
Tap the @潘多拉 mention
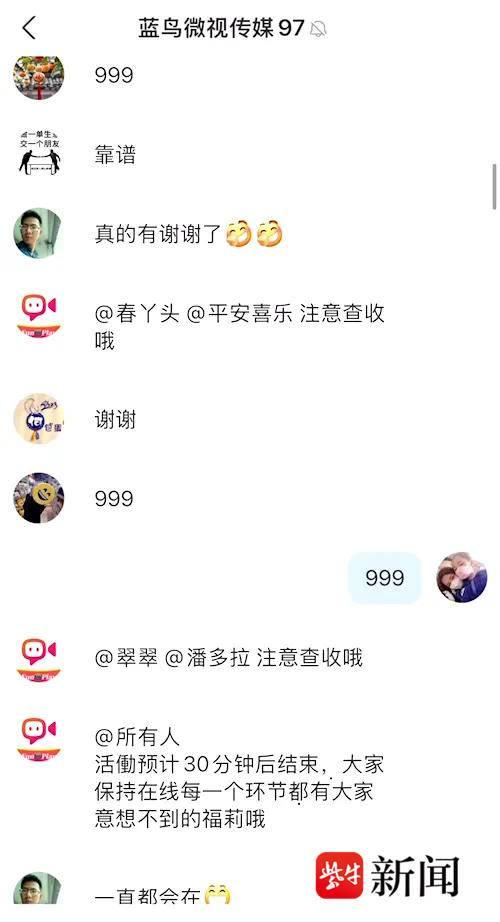(x=208, y=657)
